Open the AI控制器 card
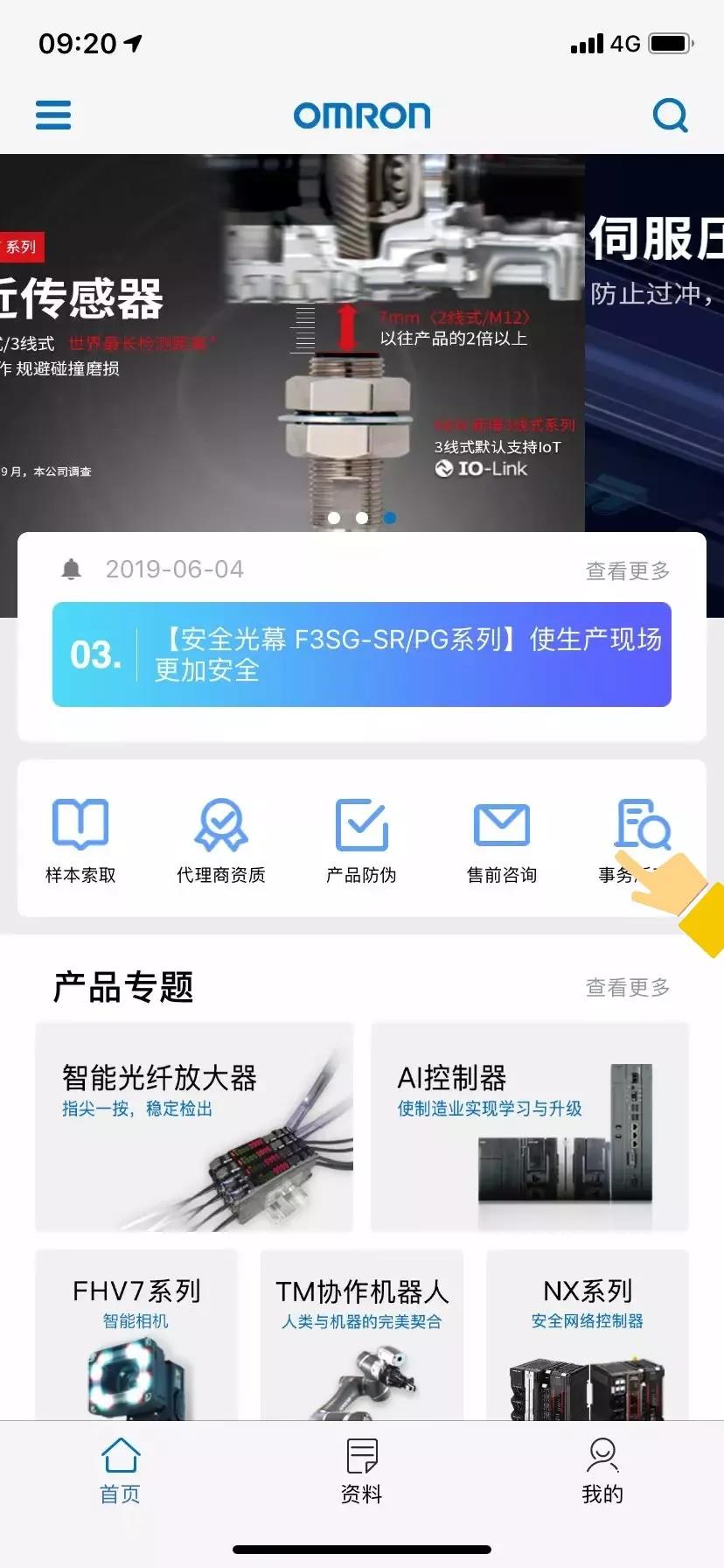724x1568 pixels. [530, 1127]
